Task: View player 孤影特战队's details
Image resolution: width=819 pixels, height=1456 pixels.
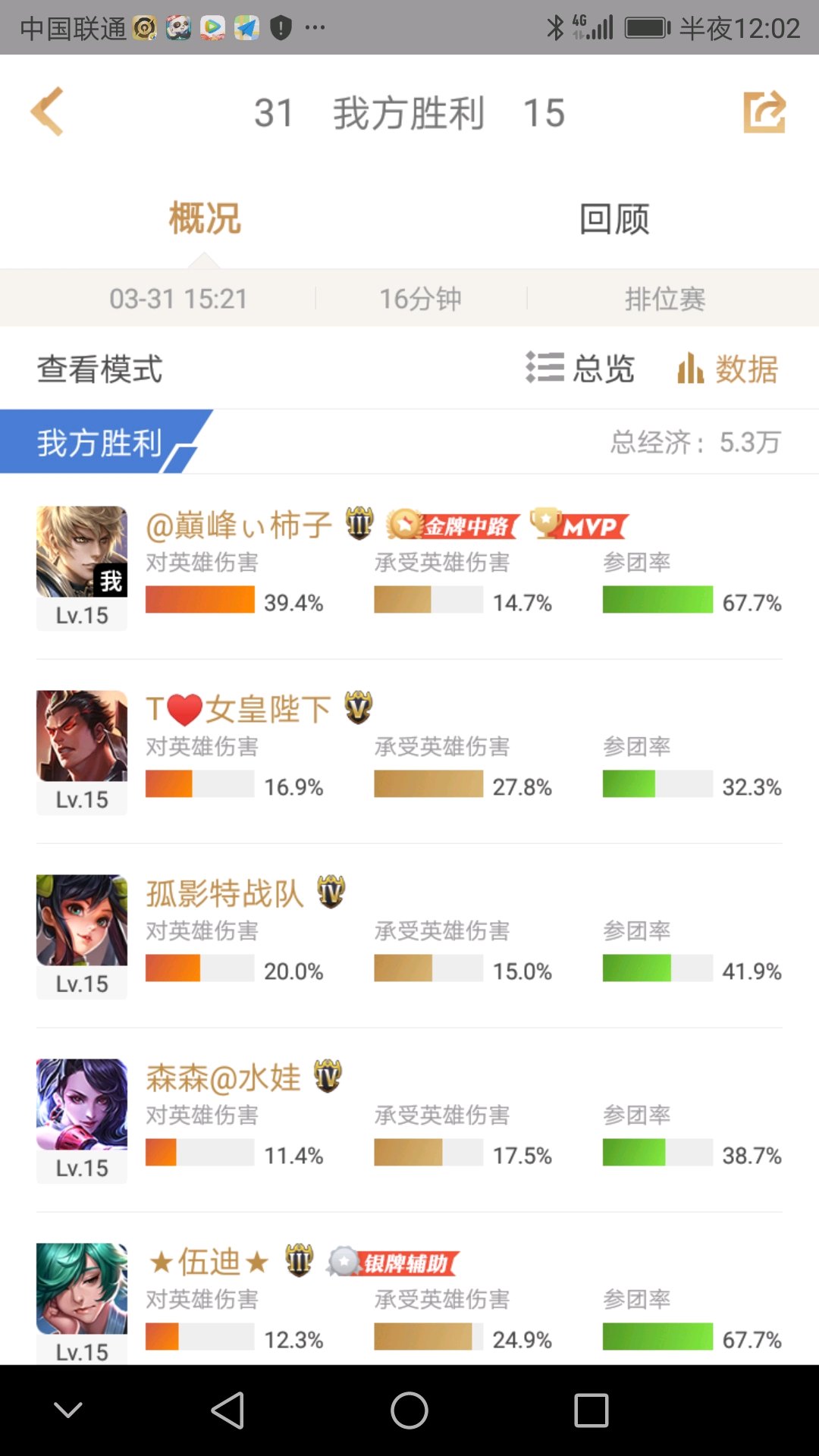Action: pos(409,936)
